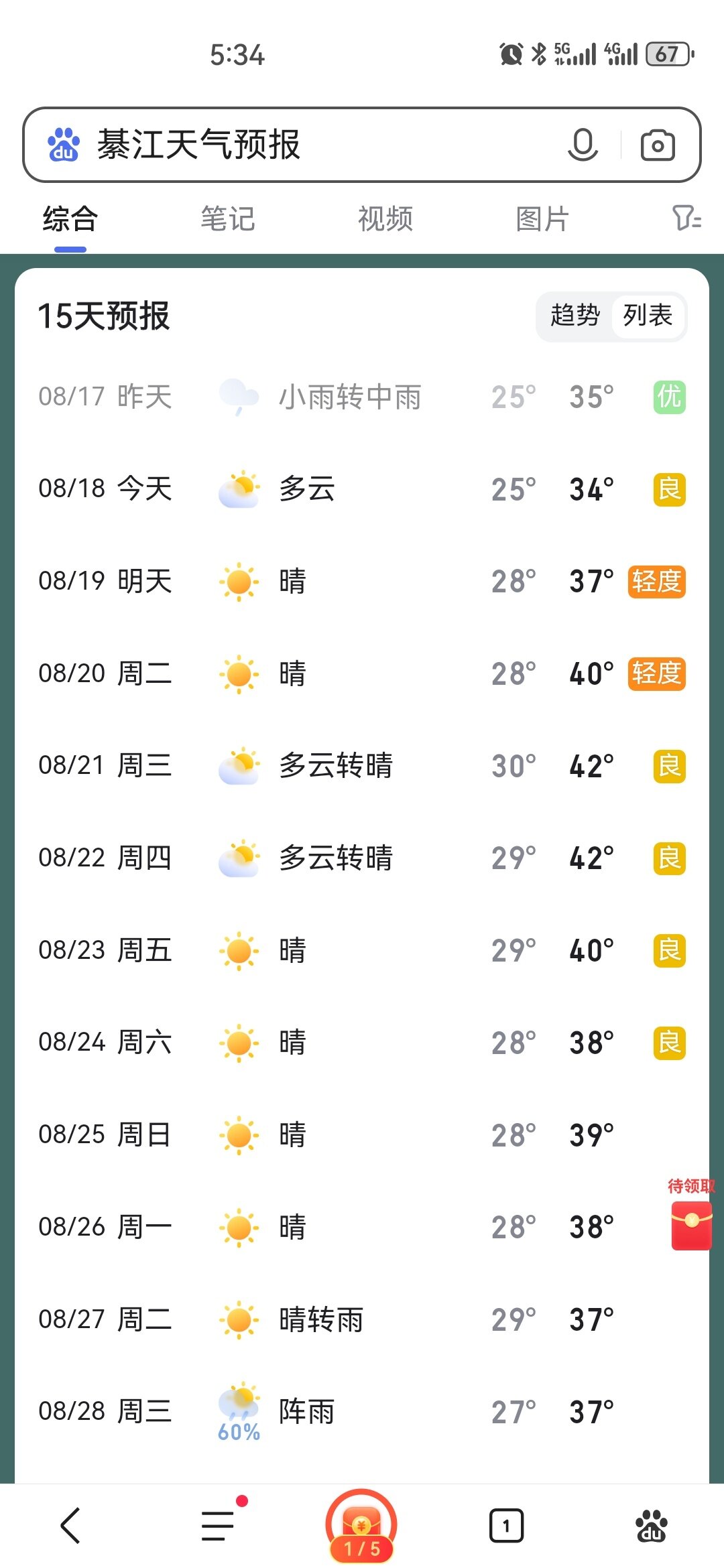Go back with the bottom arrow
The width and height of the screenshot is (724, 1568).
[x=71, y=1526]
